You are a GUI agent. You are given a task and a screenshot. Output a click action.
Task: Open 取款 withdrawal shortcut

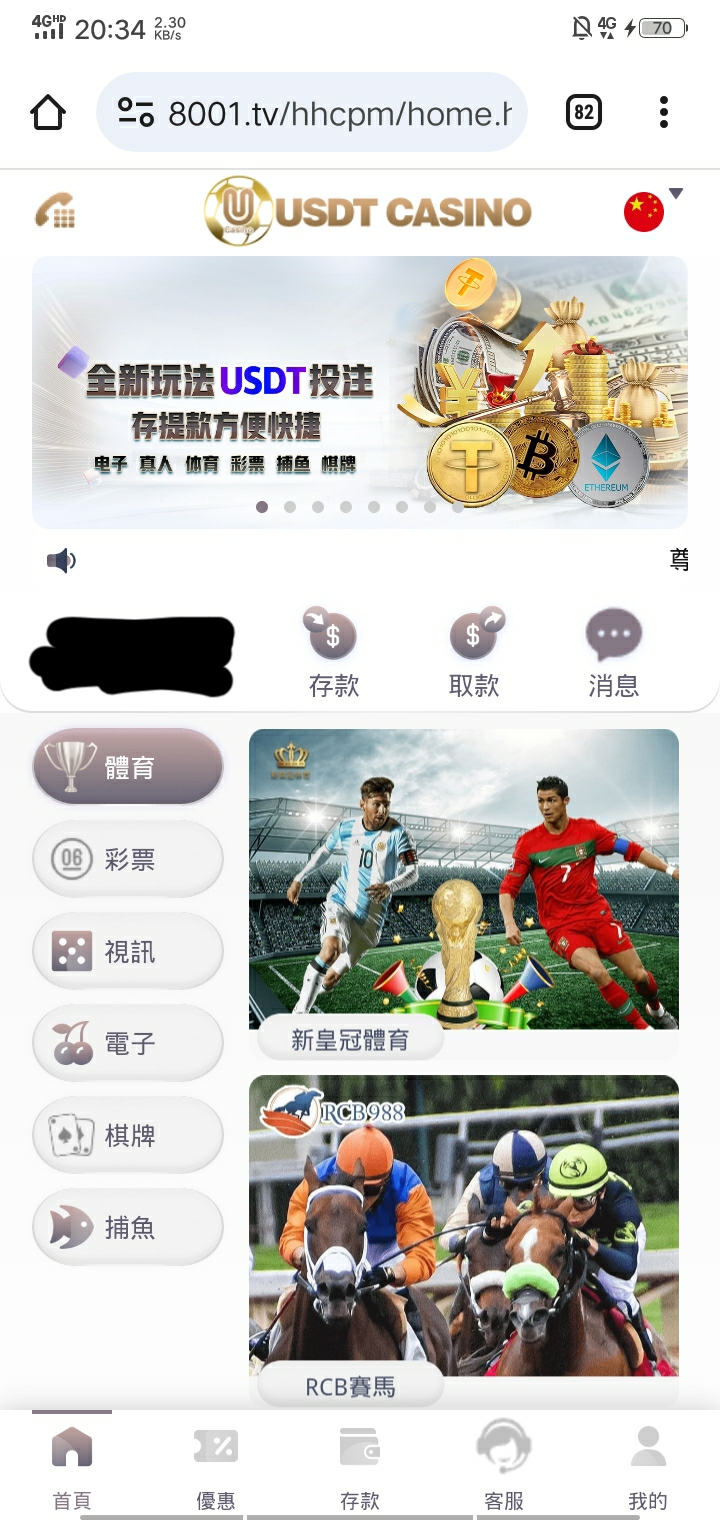[x=474, y=652]
